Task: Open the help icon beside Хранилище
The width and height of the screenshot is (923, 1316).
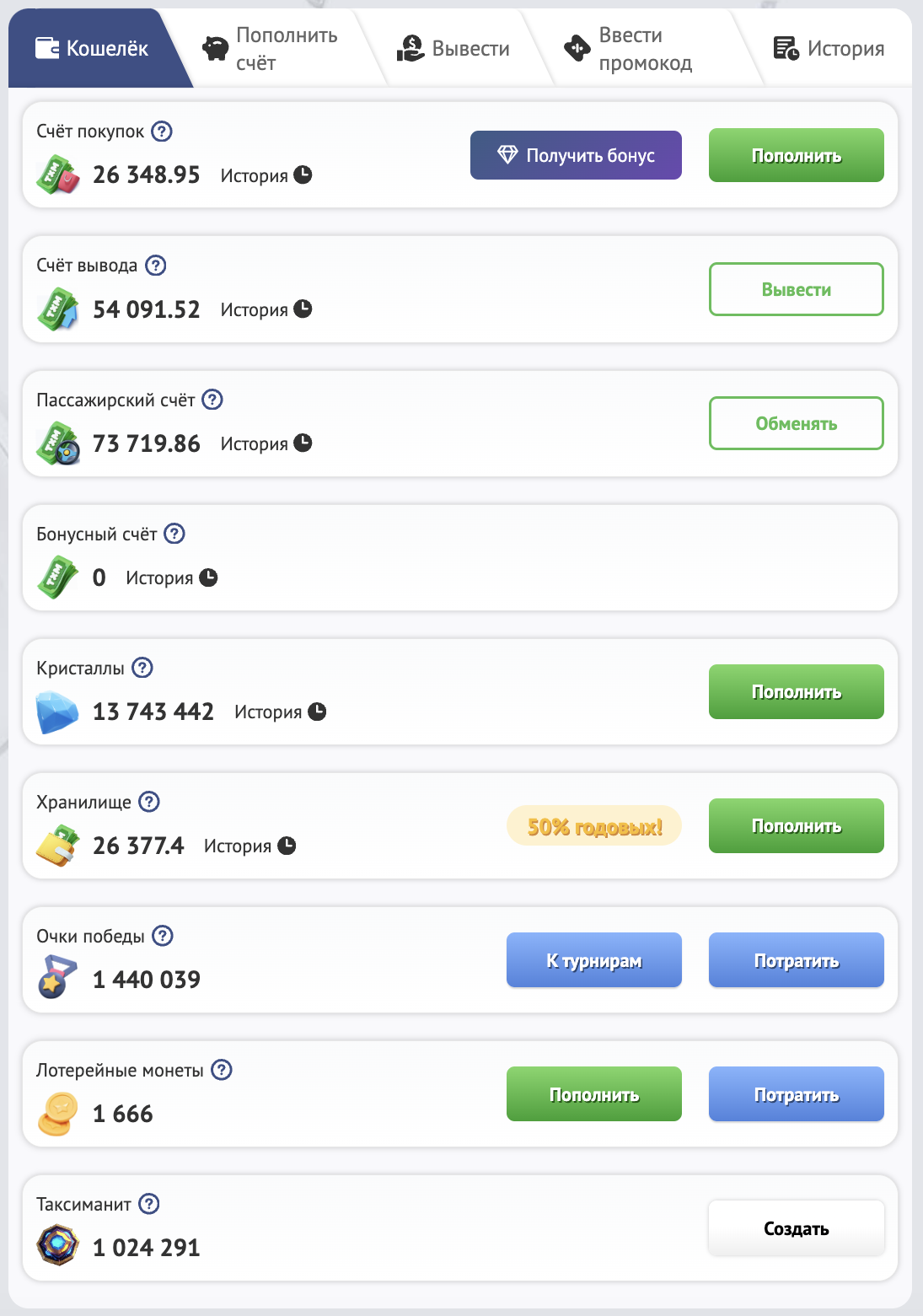Action: point(149,802)
